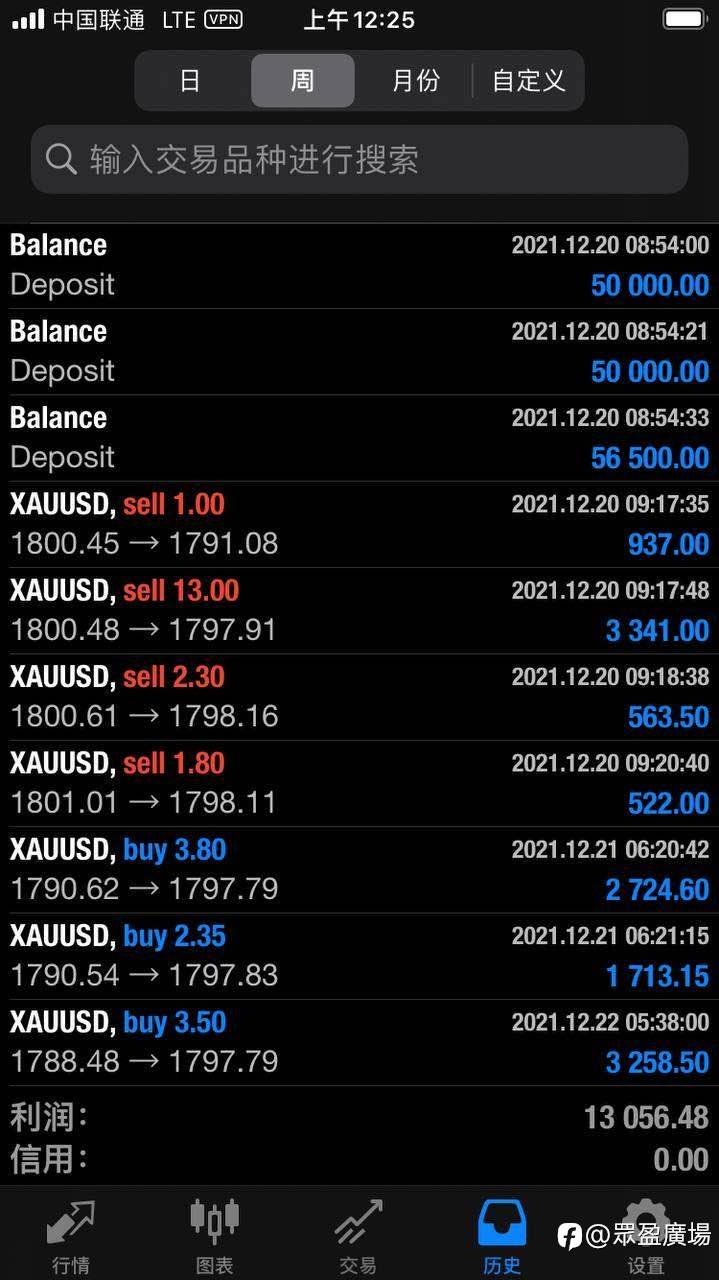Open the 交易 trade tab

pyautogui.click(x=358, y=1236)
